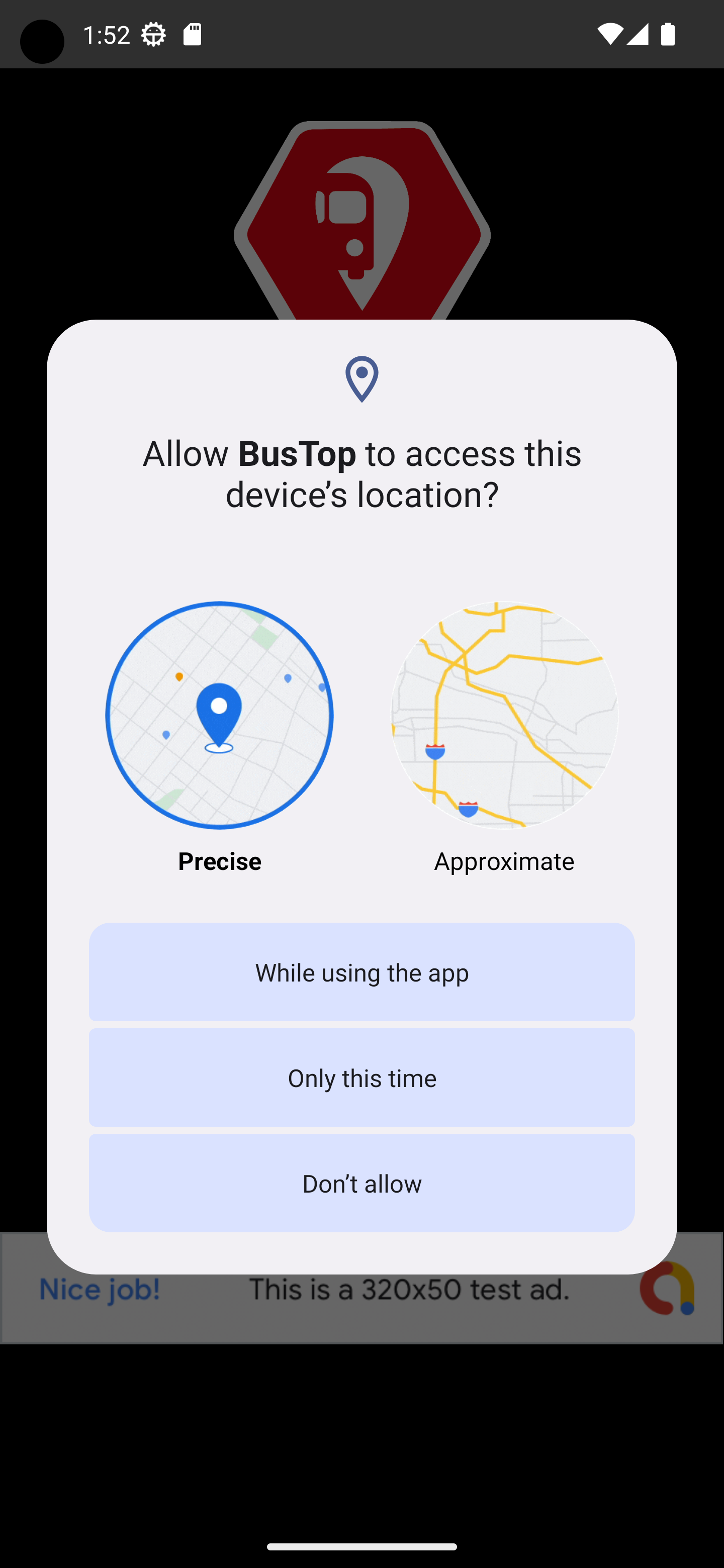Allow location while using the app

tap(361, 972)
